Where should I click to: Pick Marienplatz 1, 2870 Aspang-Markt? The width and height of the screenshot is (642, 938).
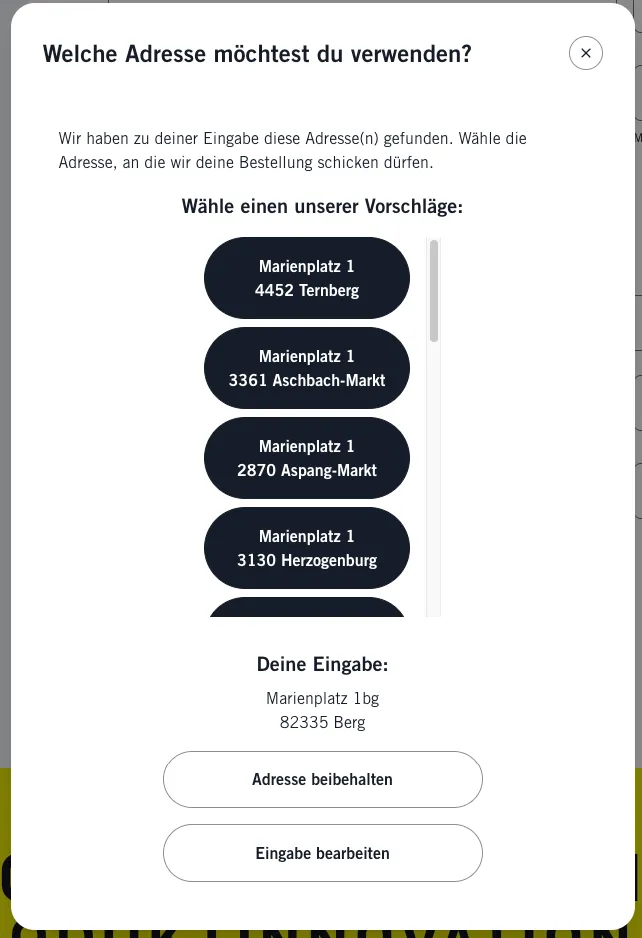tap(307, 458)
